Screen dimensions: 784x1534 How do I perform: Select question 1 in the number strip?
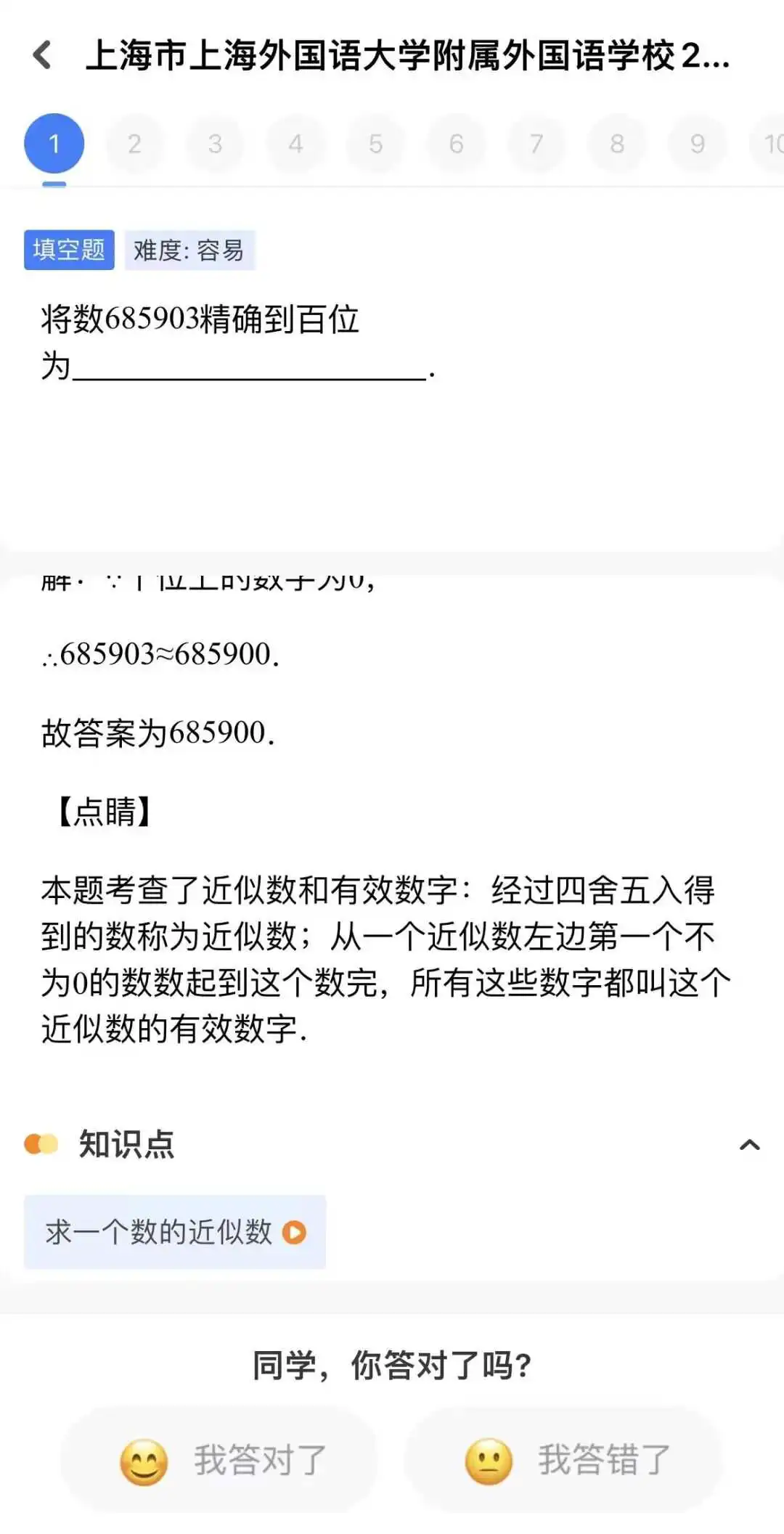[54, 144]
